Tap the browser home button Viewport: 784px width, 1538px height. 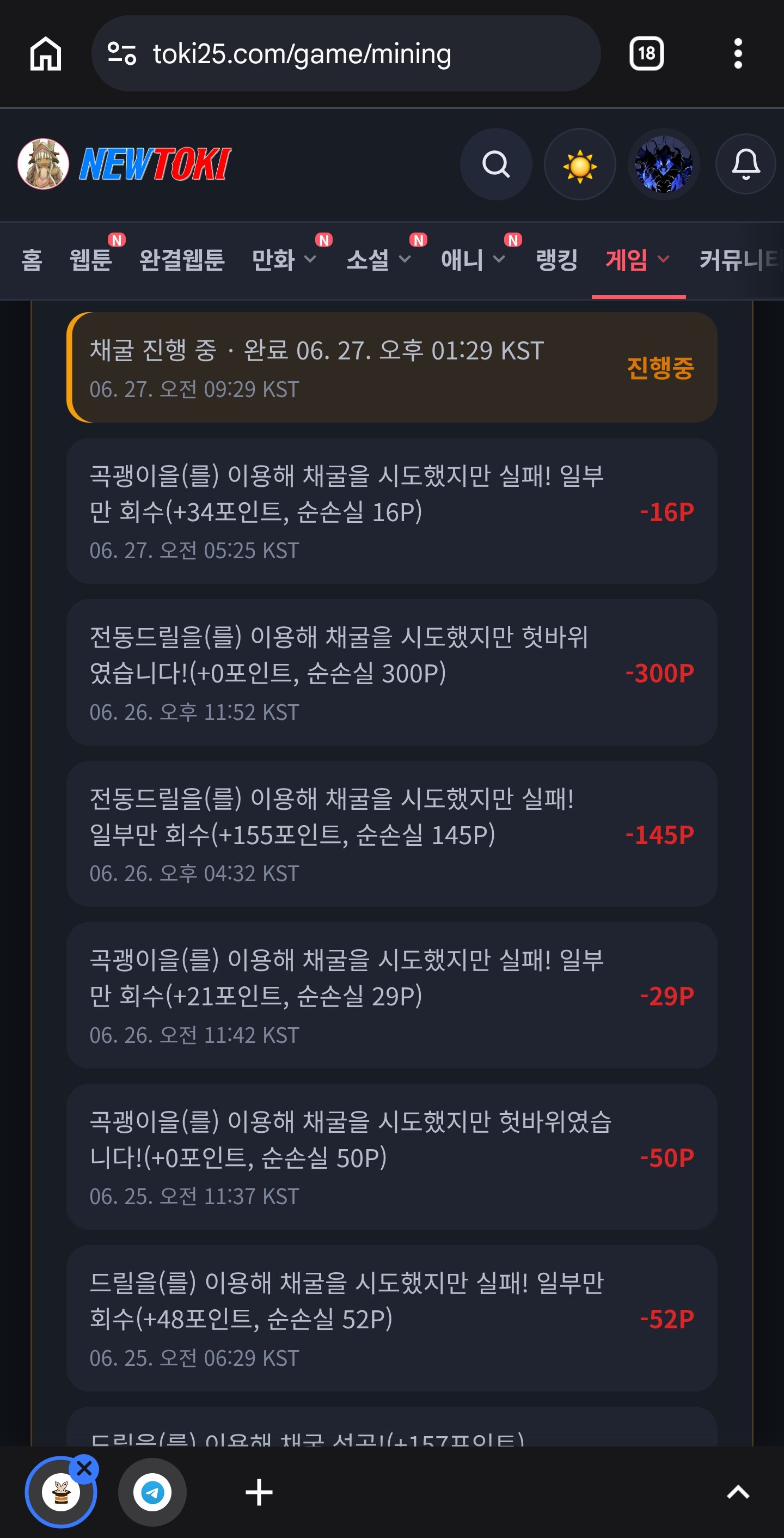pyautogui.click(x=46, y=54)
